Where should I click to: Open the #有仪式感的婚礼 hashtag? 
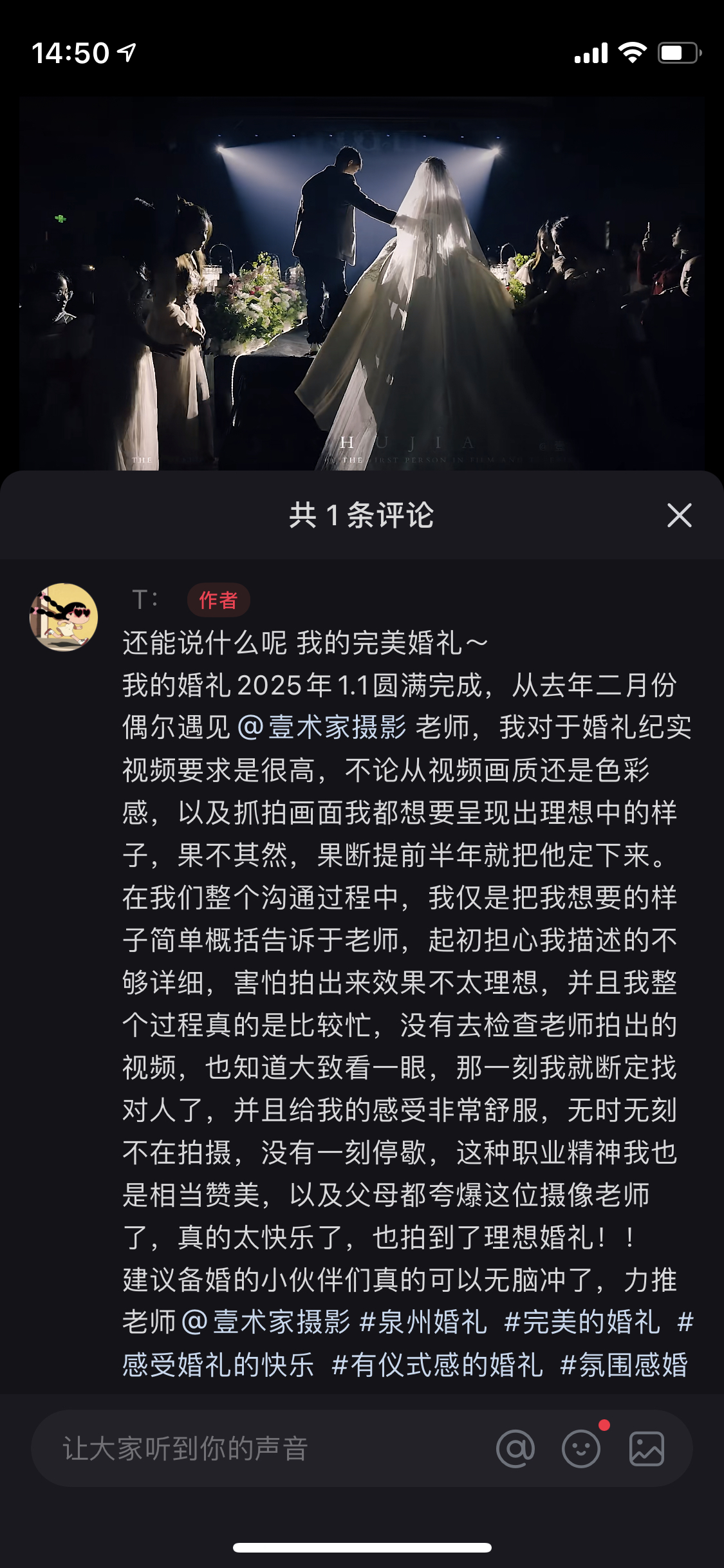coord(437,1365)
